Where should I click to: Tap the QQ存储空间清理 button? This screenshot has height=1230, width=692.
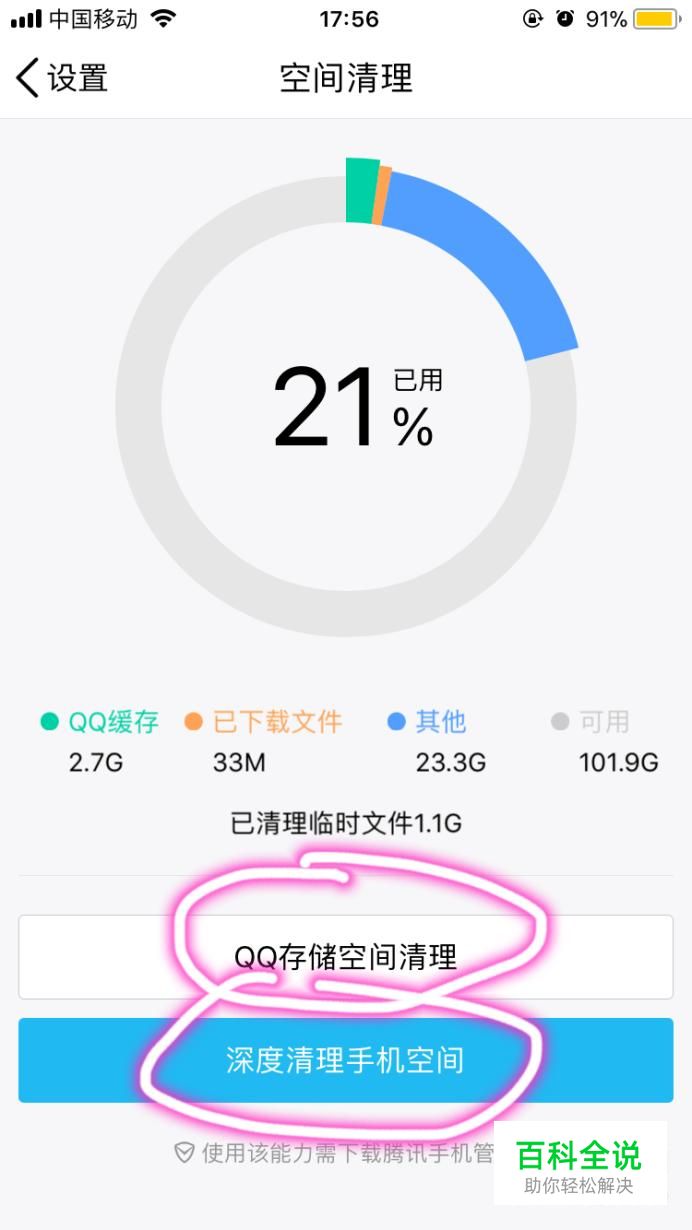tap(346, 957)
